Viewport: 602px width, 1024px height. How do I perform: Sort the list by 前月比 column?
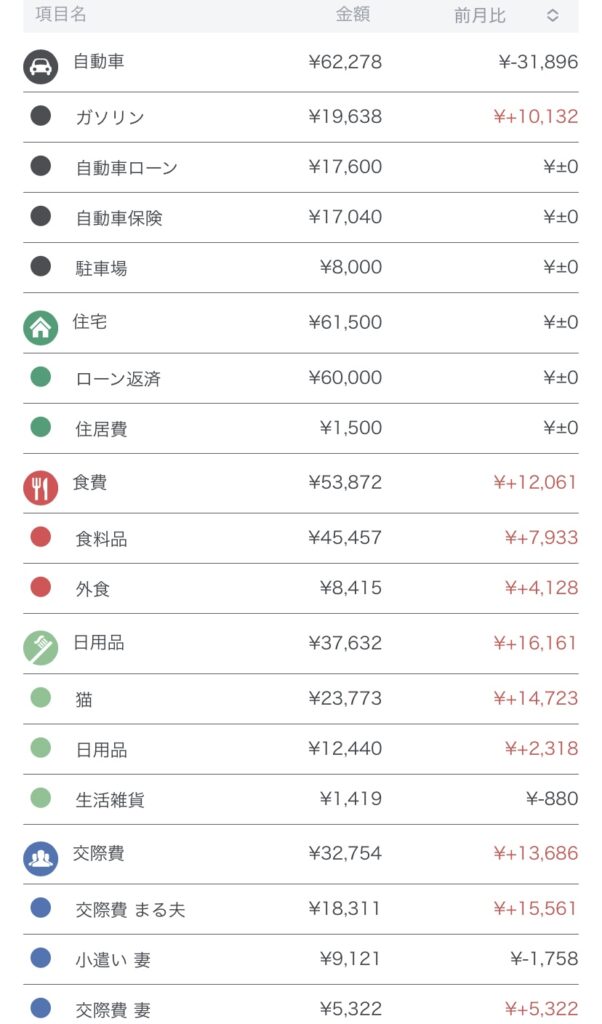pyautogui.click(x=552, y=16)
